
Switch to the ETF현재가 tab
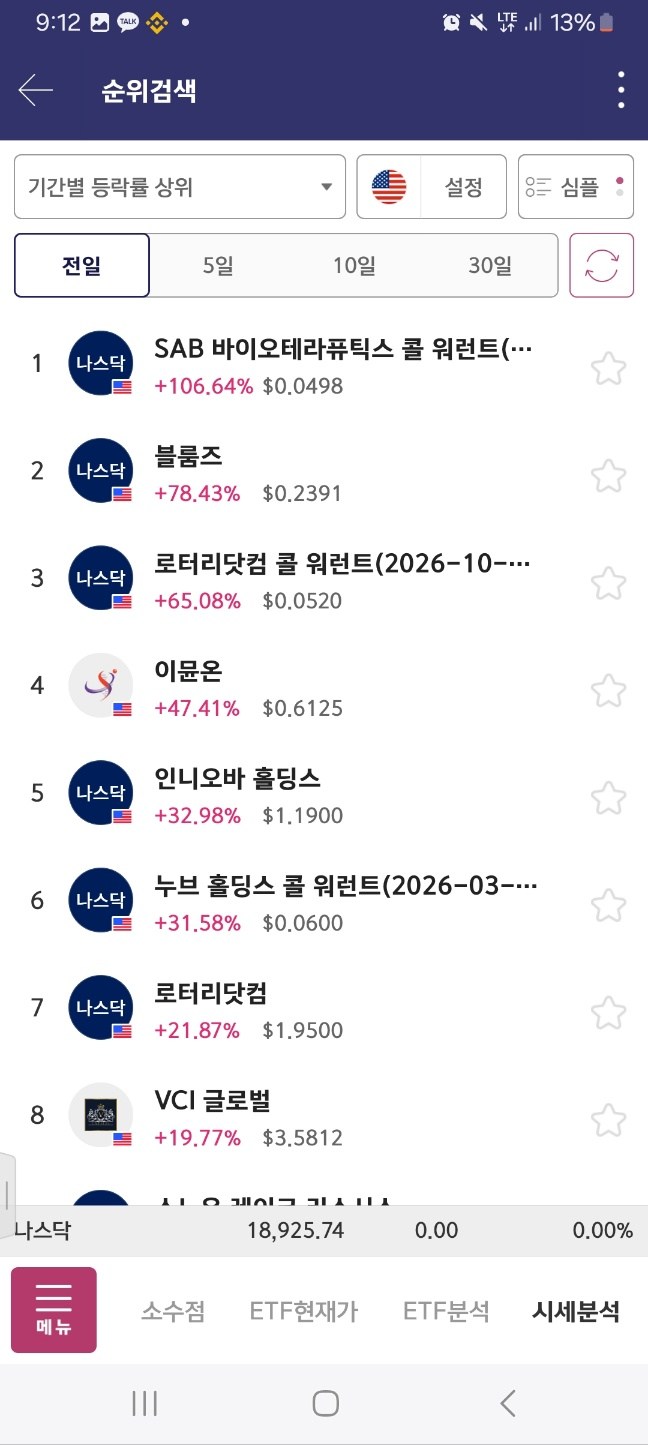[303, 1311]
